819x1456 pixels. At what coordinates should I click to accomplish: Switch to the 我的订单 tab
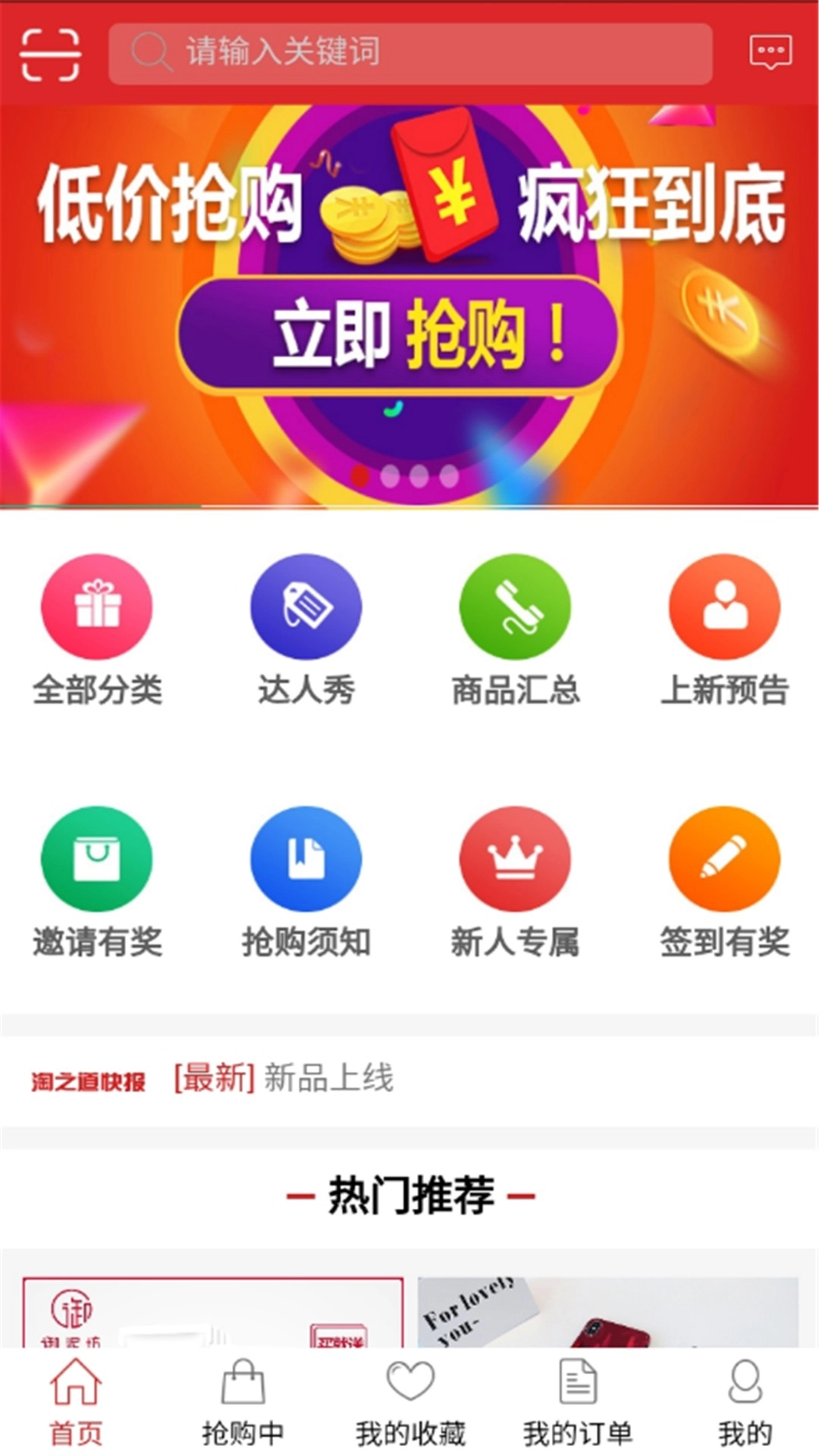578,1403
